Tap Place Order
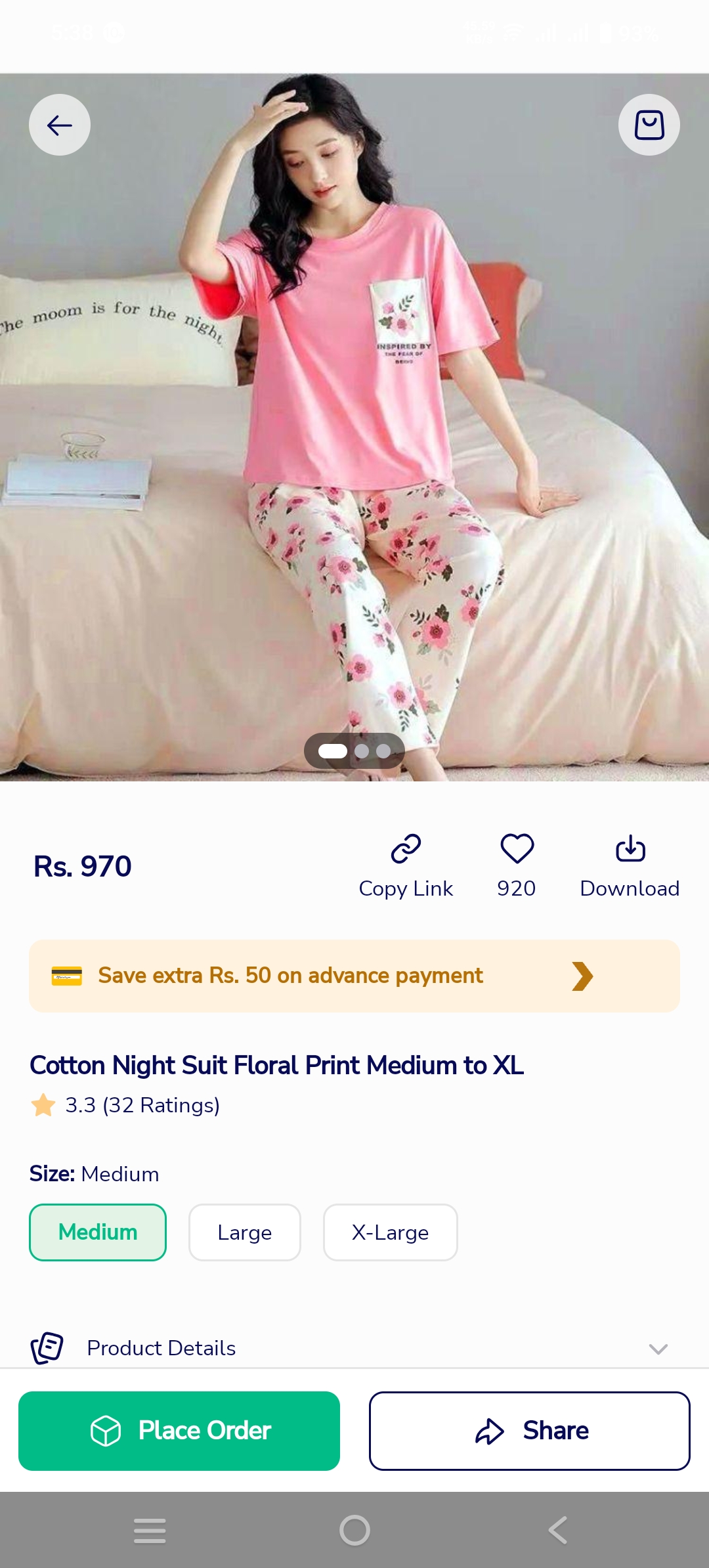Image resolution: width=709 pixels, height=1568 pixels. tap(179, 1431)
